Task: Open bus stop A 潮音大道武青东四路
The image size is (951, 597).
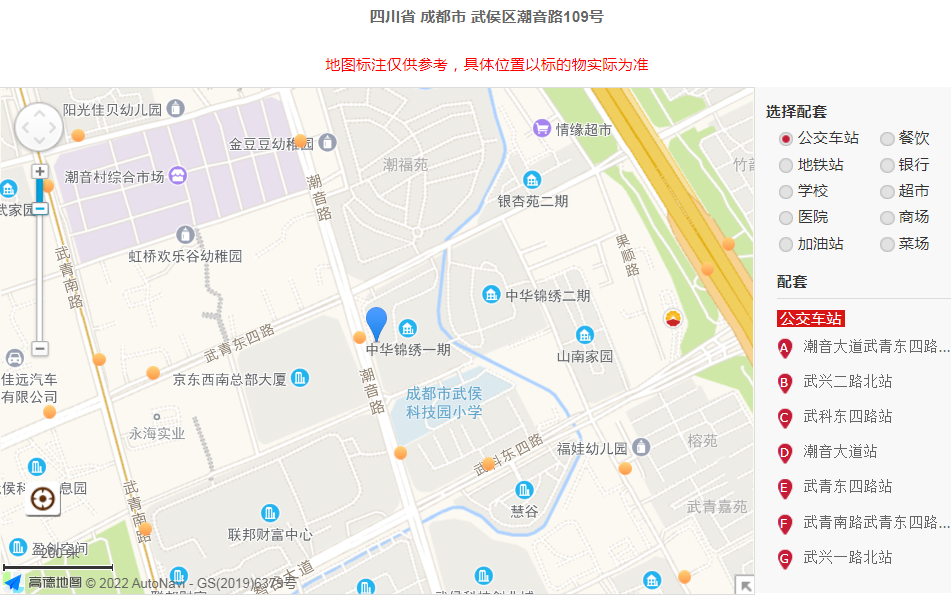Action: (x=875, y=347)
